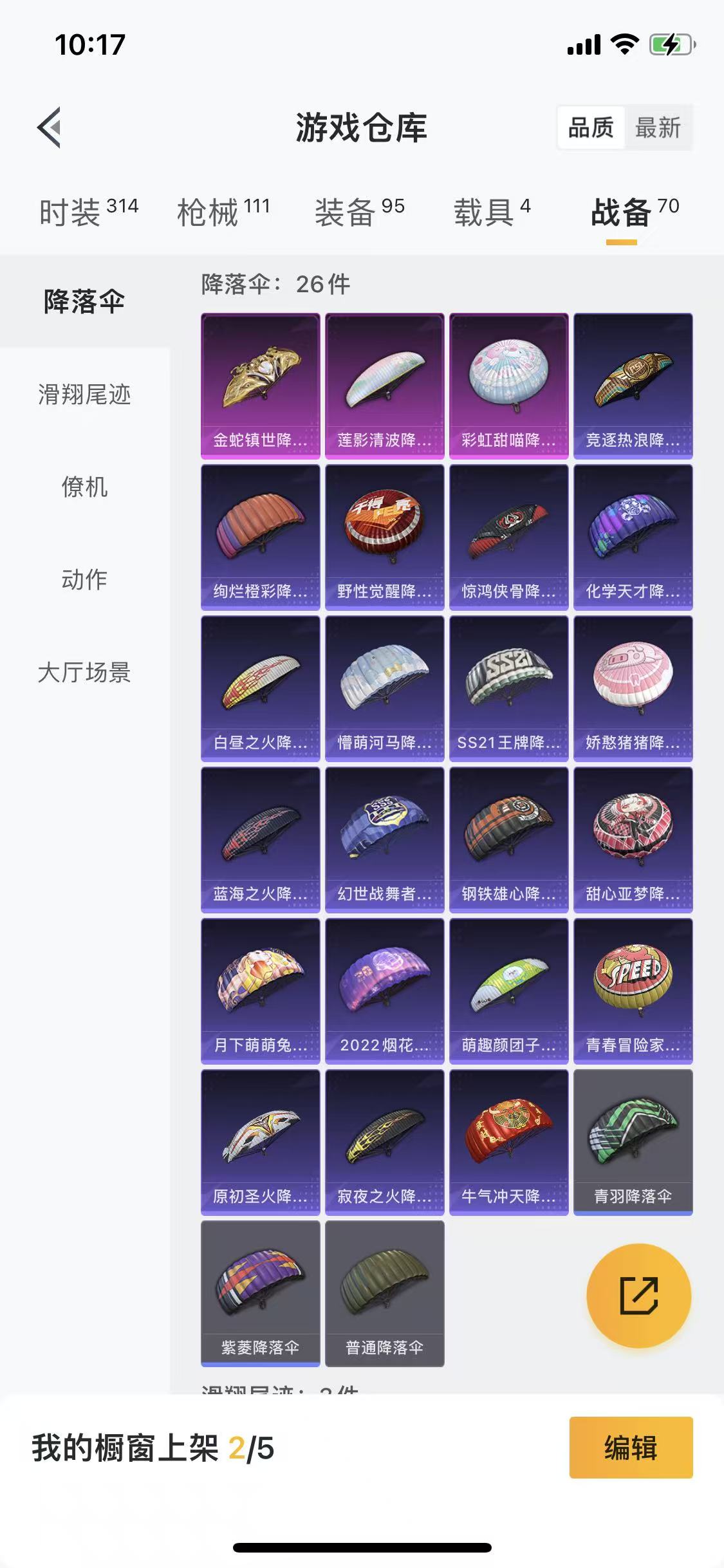The height and width of the screenshot is (1568, 724).
Task: Open the share panel via yellow export icon
Action: pos(638,1296)
